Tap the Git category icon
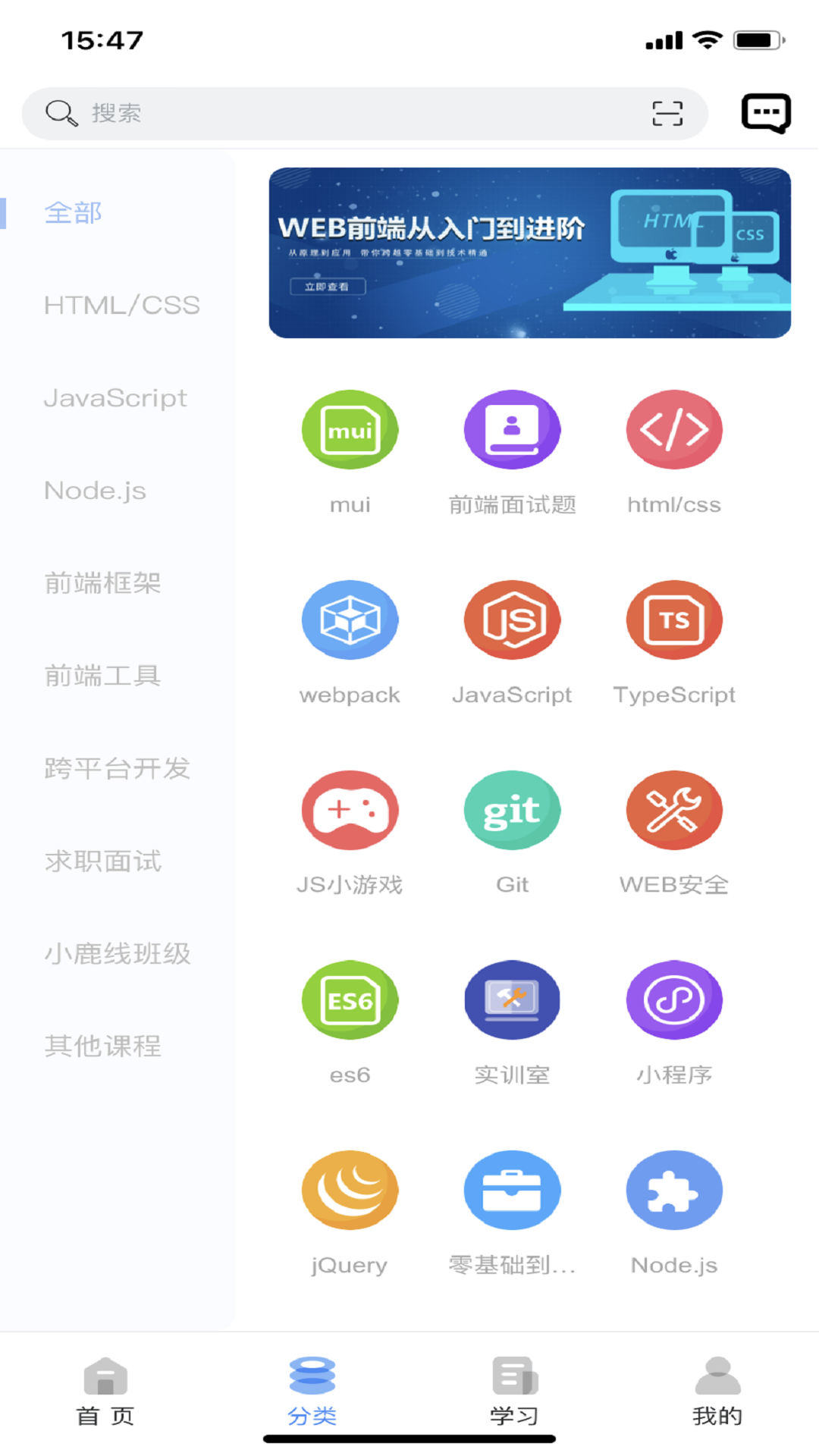 [512, 809]
